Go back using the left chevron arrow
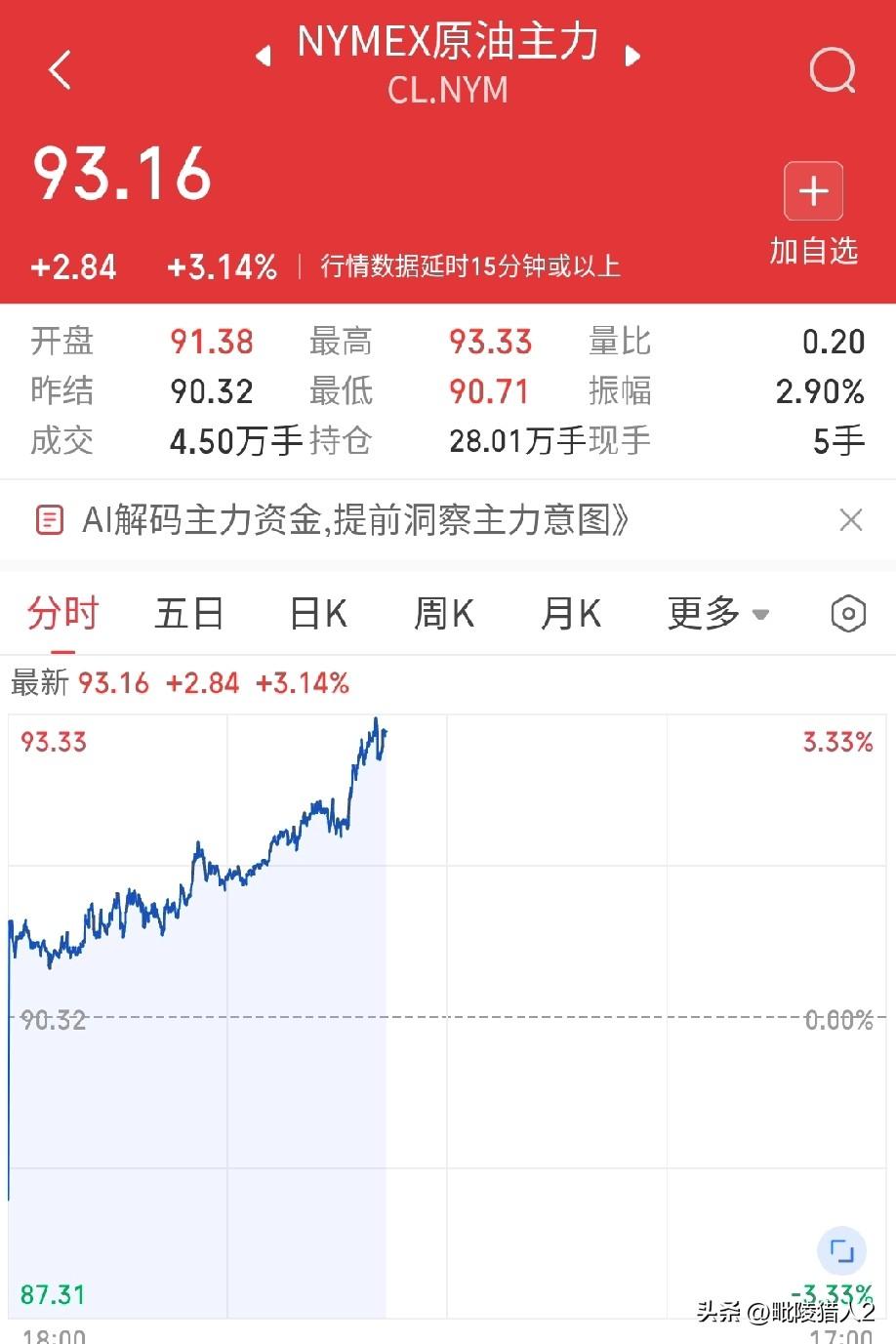This screenshot has height=1344, width=896. (x=61, y=69)
